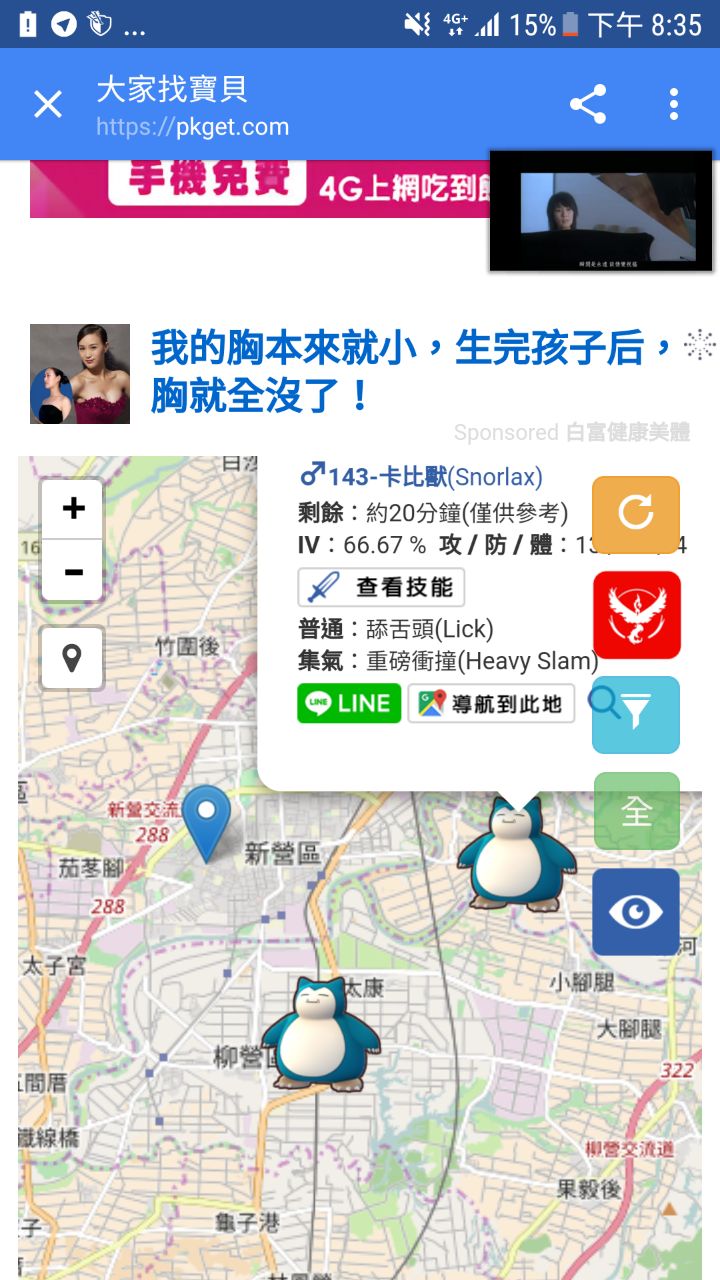Image resolution: width=720 pixels, height=1280 pixels.
Task: Zoom out on the map
Action: [72, 571]
